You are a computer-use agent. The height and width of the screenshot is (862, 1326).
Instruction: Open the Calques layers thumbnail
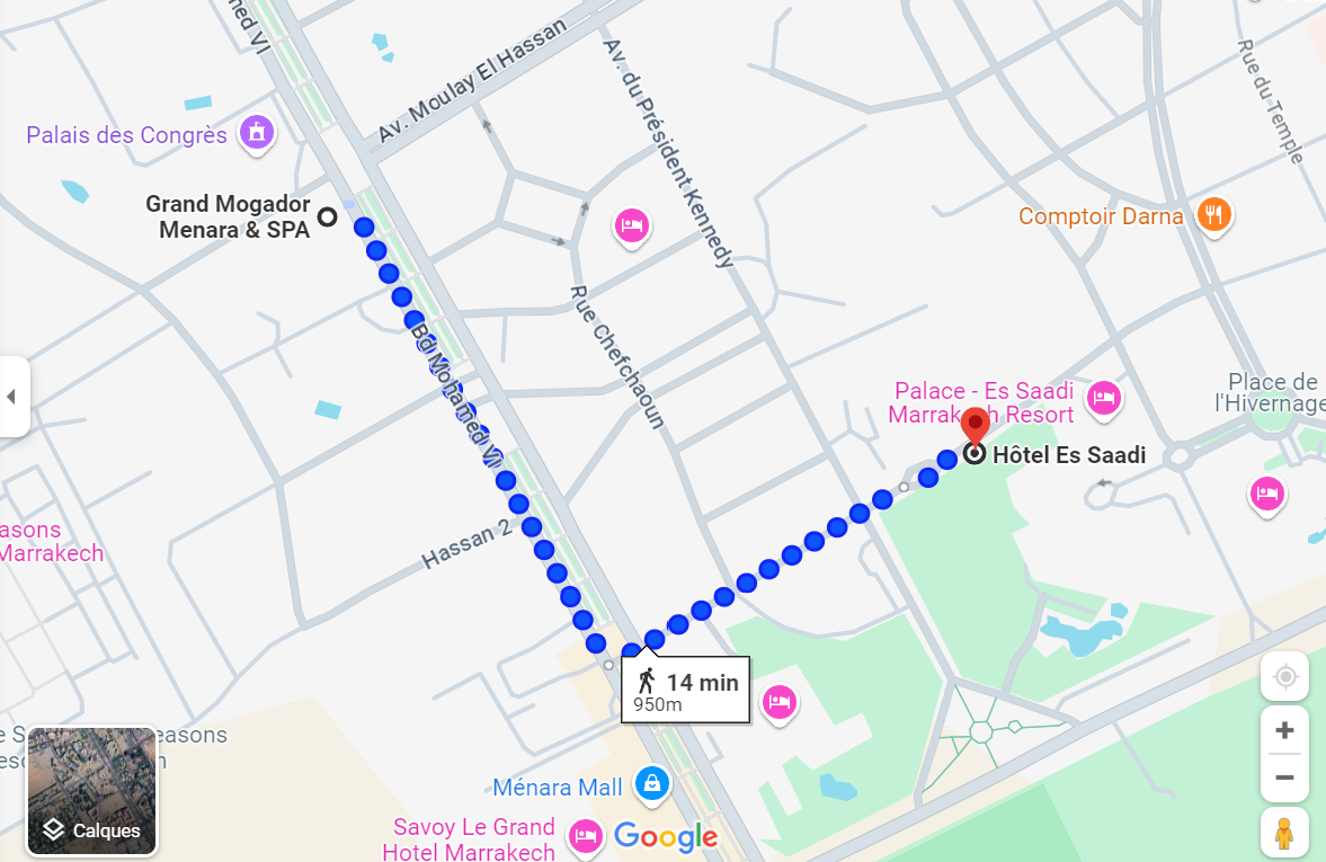pyautogui.click(x=92, y=790)
